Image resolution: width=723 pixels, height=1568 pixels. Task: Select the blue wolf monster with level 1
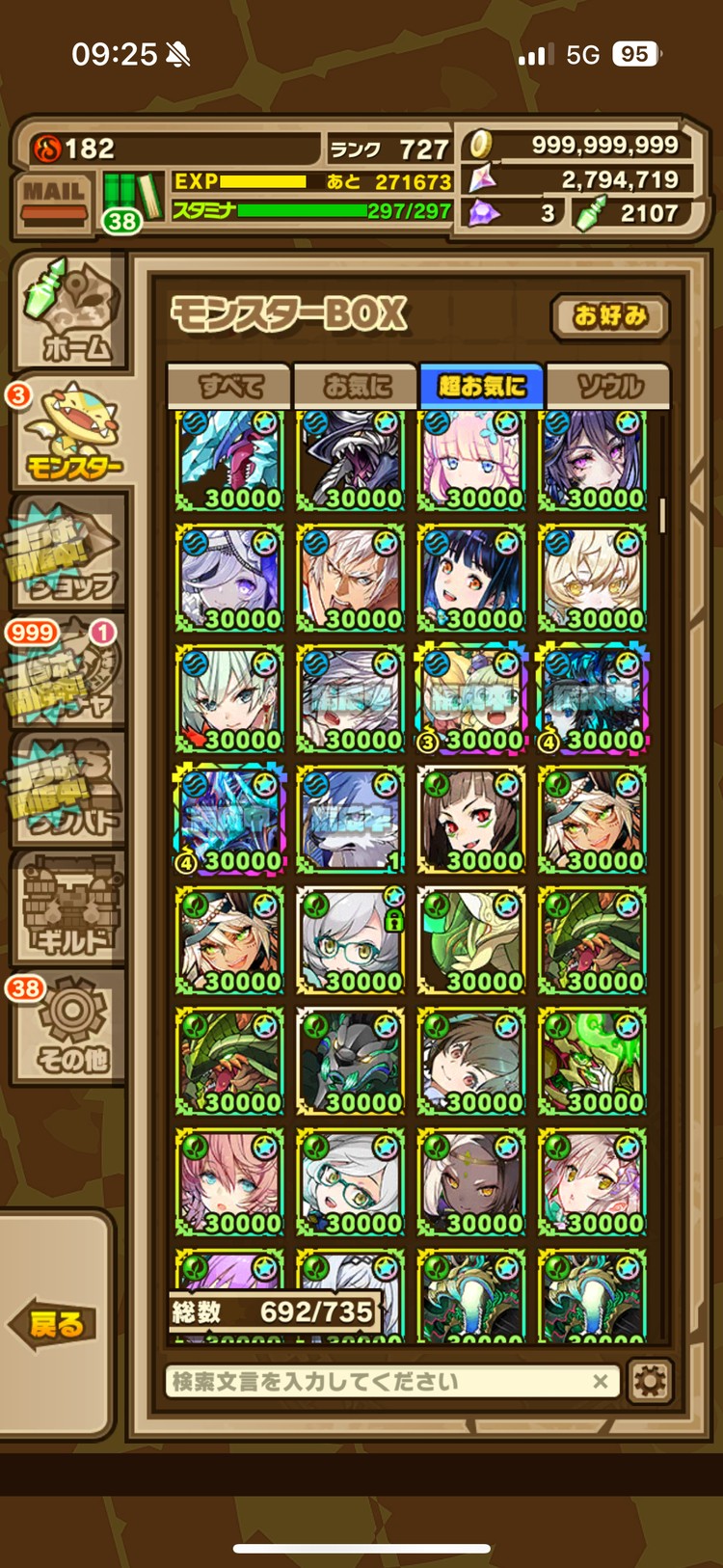351,821
